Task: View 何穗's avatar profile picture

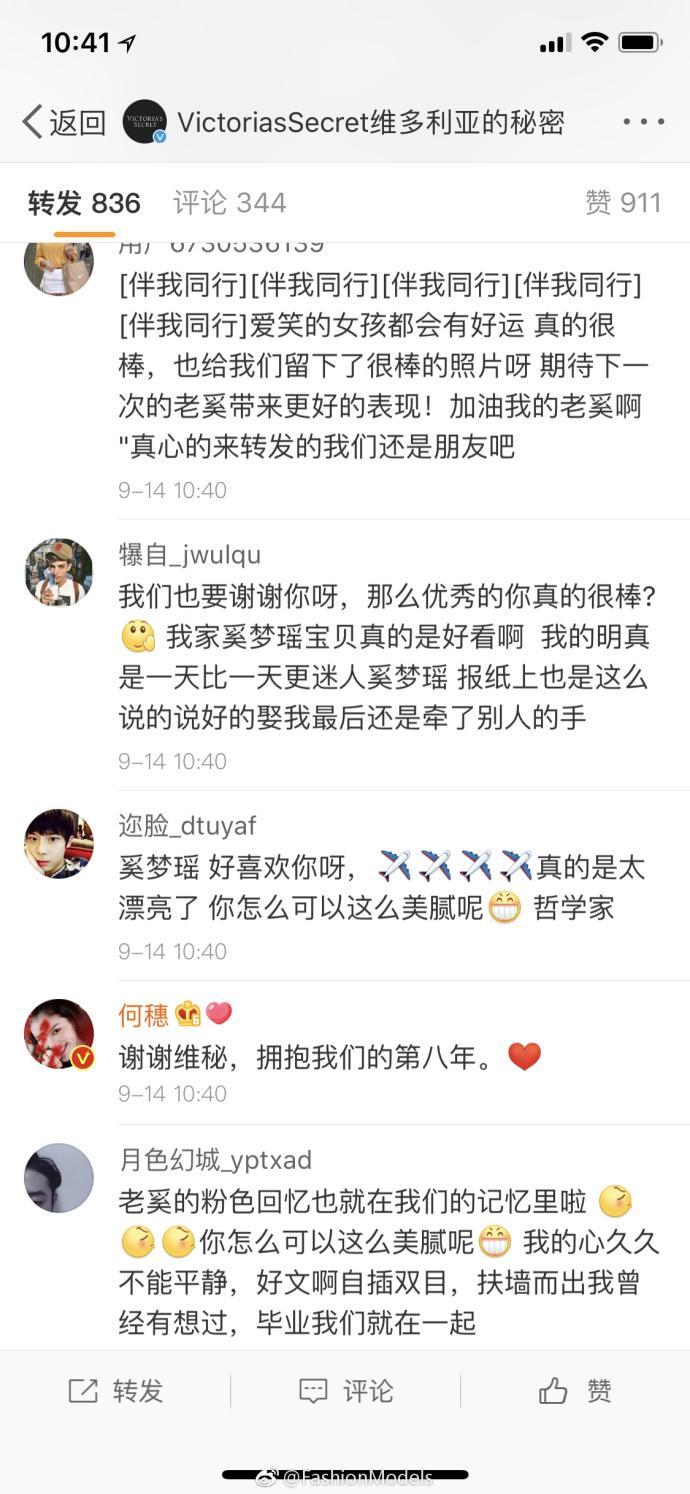Action: pyautogui.click(x=59, y=1033)
